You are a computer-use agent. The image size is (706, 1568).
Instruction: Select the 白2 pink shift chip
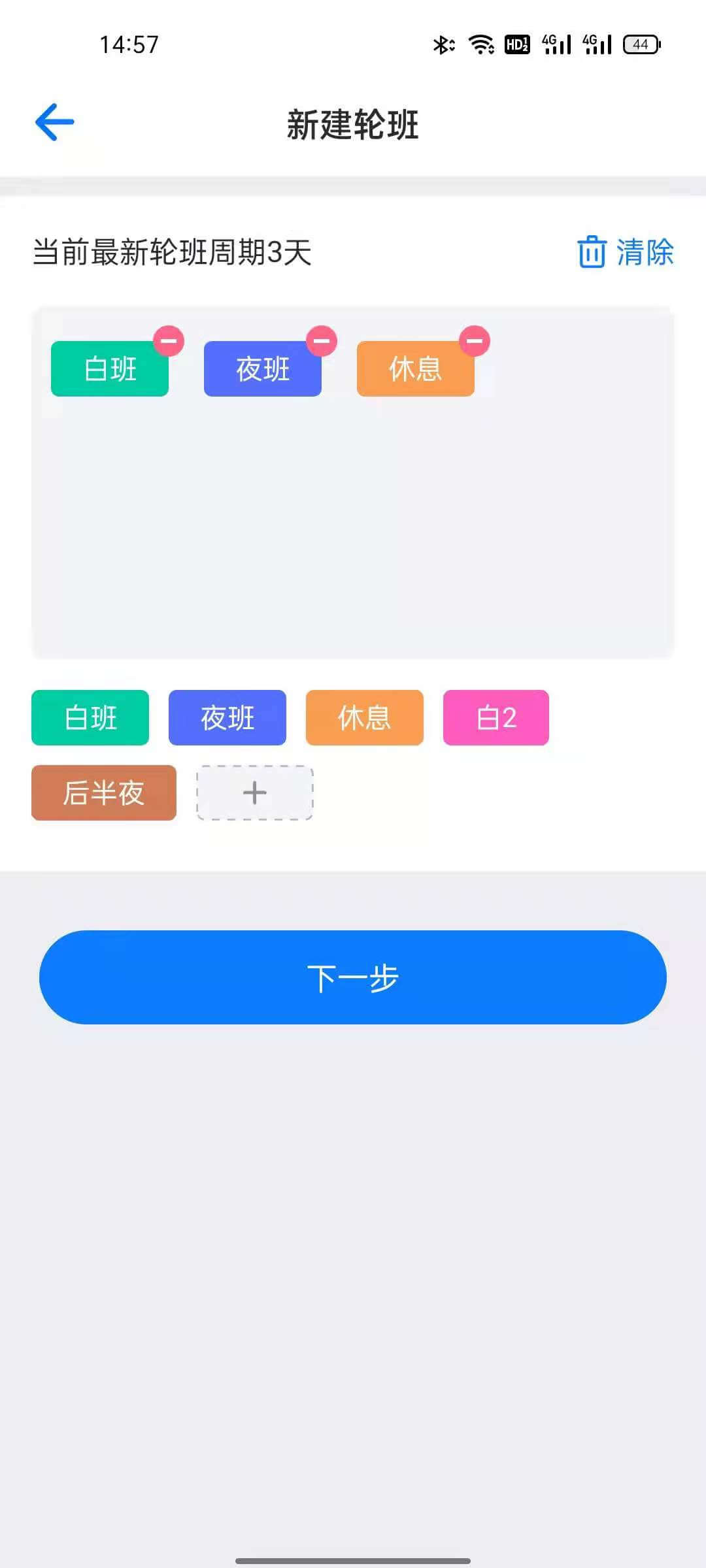[x=497, y=717]
